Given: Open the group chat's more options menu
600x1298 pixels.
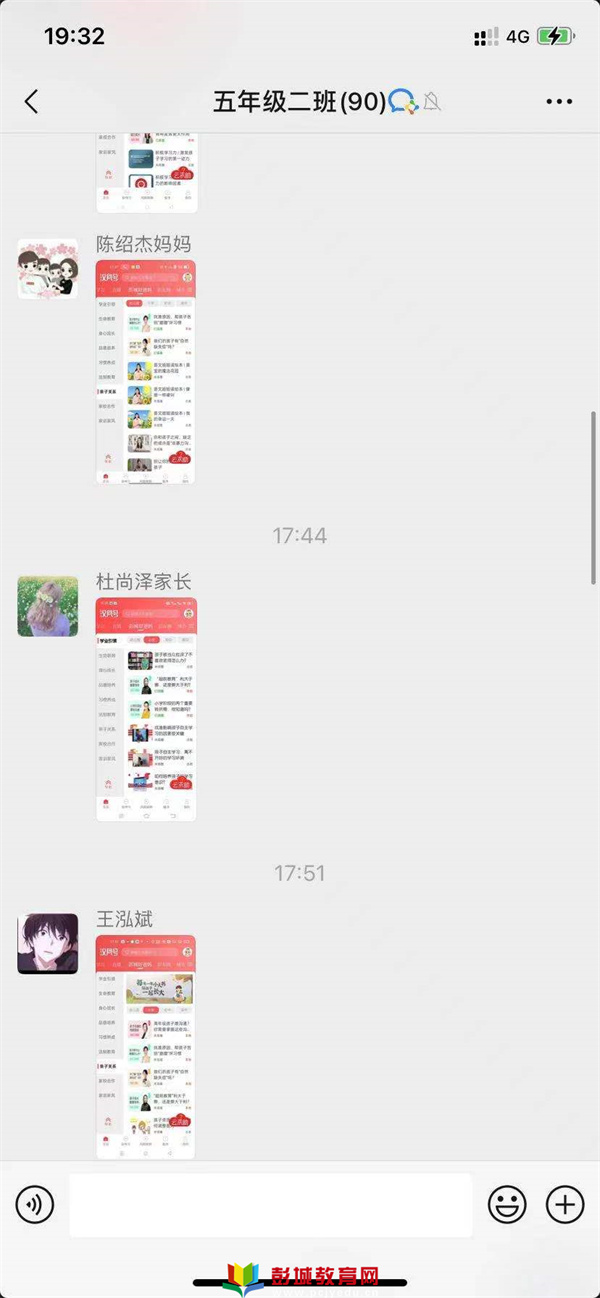Looking at the screenshot, I should click(x=559, y=101).
